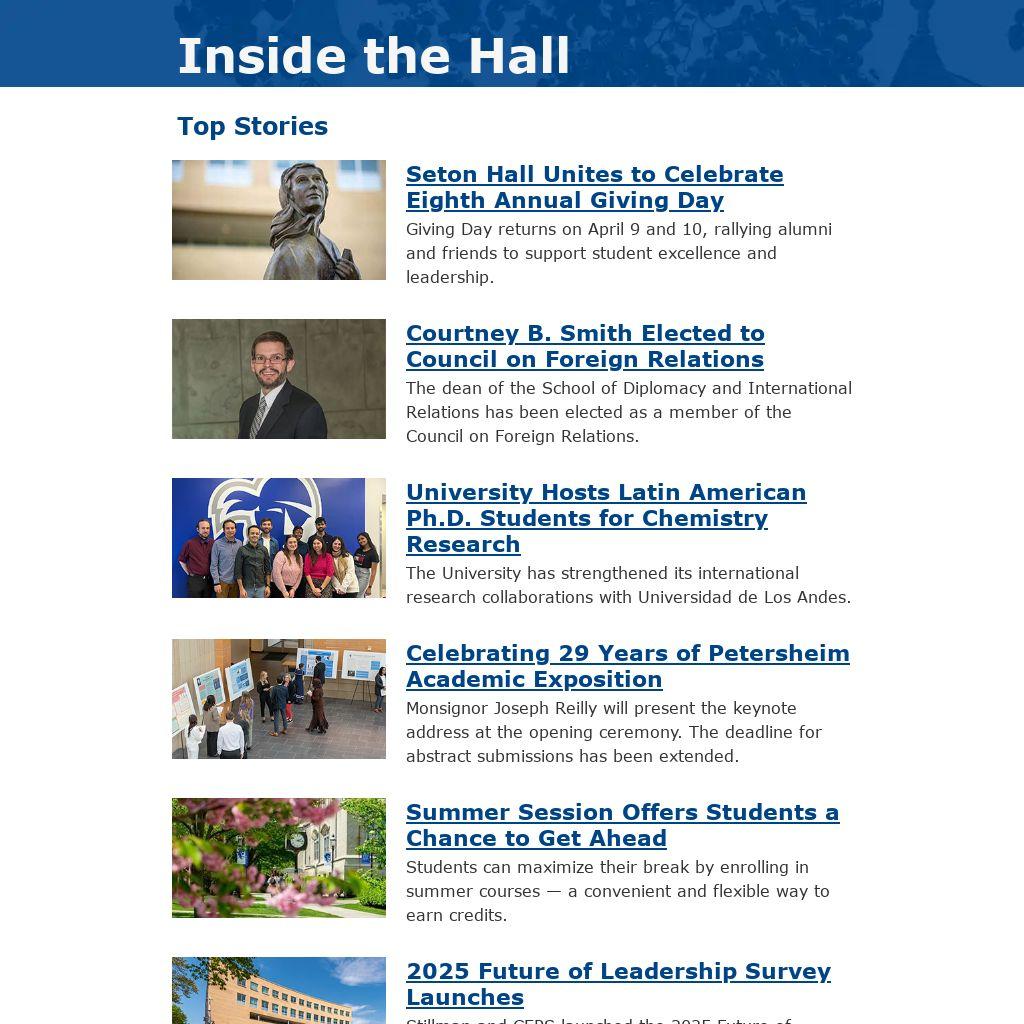Image resolution: width=1024 pixels, height=1024 pixels.
Task: Tap the group photo of chemistry Ph.D. students
Action: pyautogui.click(x=279, y=538)
